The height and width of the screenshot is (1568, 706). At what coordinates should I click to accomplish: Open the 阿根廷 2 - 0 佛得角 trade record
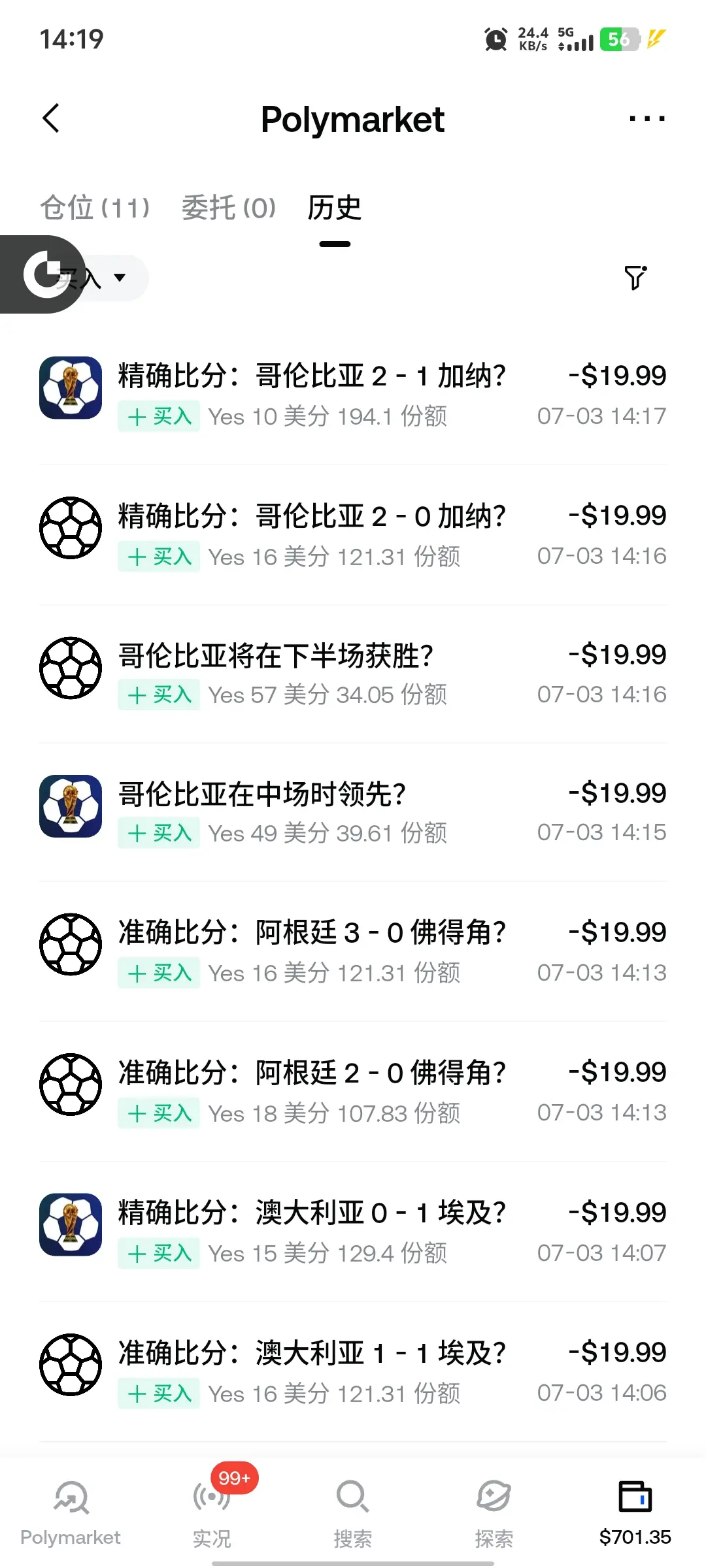click(353, 1091)
